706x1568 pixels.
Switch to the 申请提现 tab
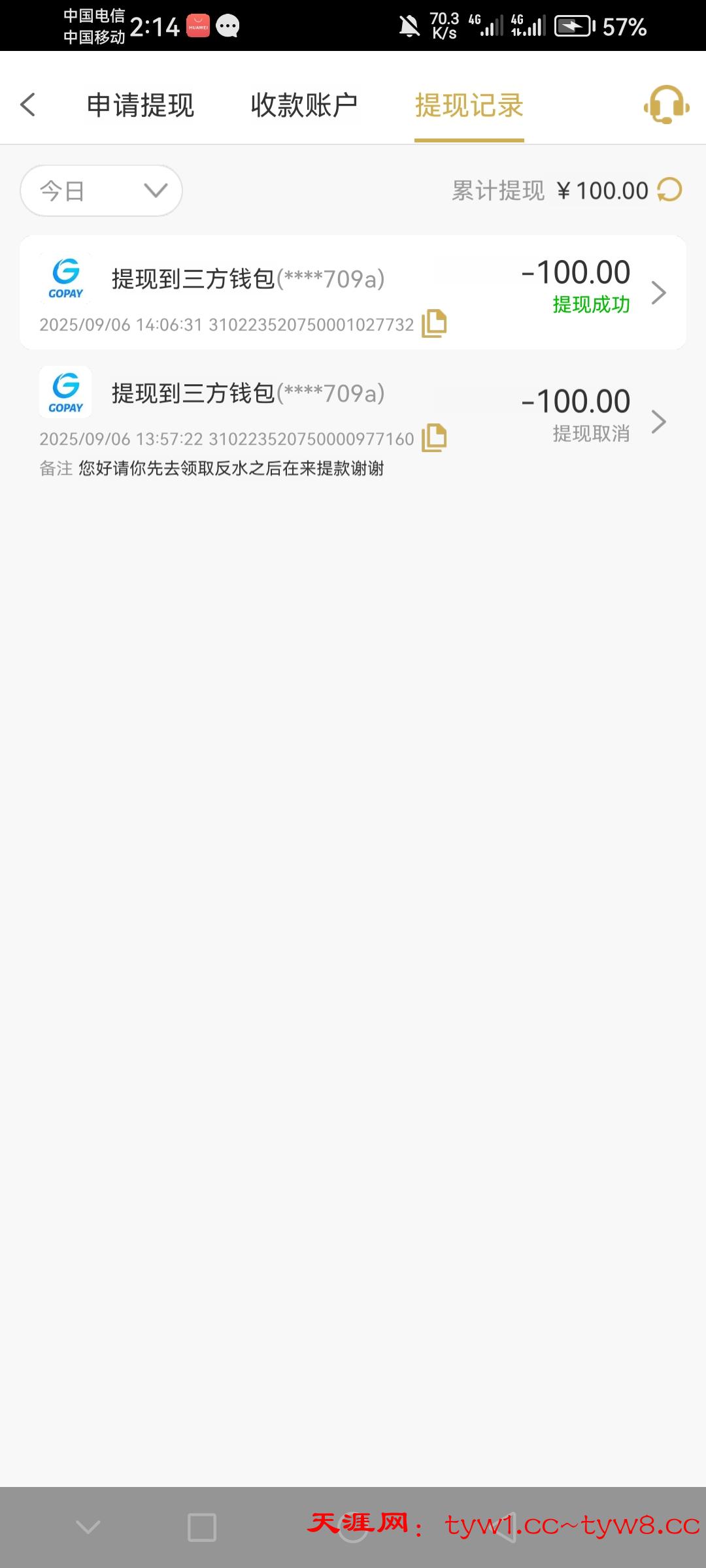tap(141, 105)
